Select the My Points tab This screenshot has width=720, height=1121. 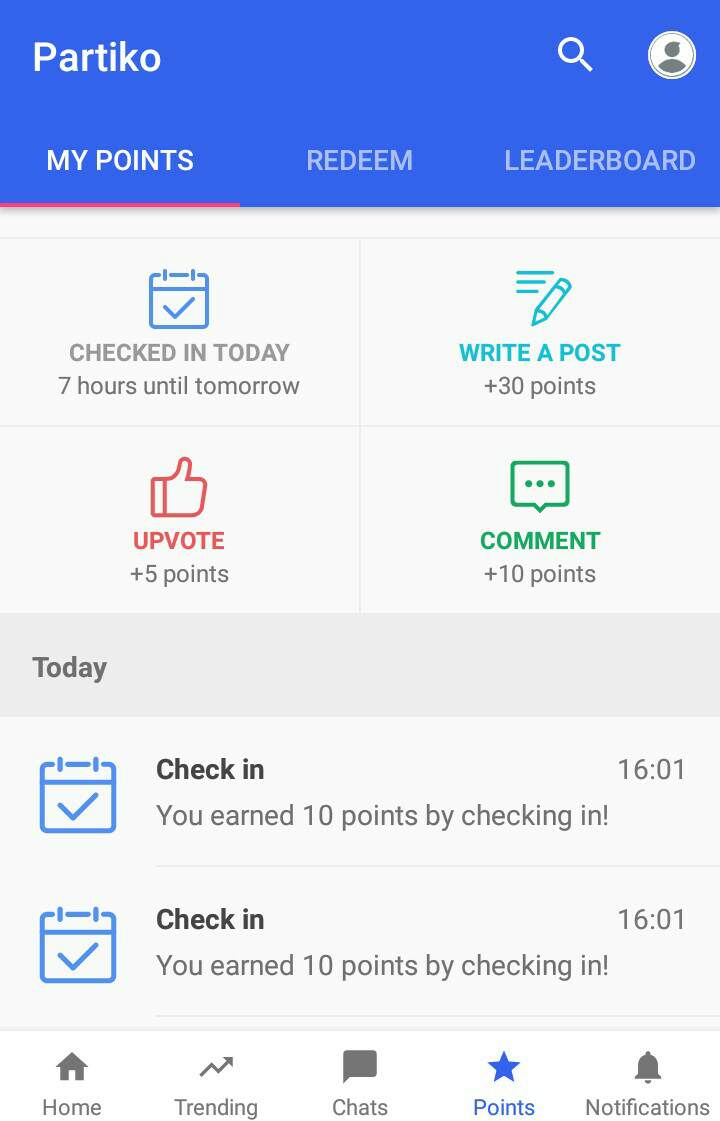point(120,160)
